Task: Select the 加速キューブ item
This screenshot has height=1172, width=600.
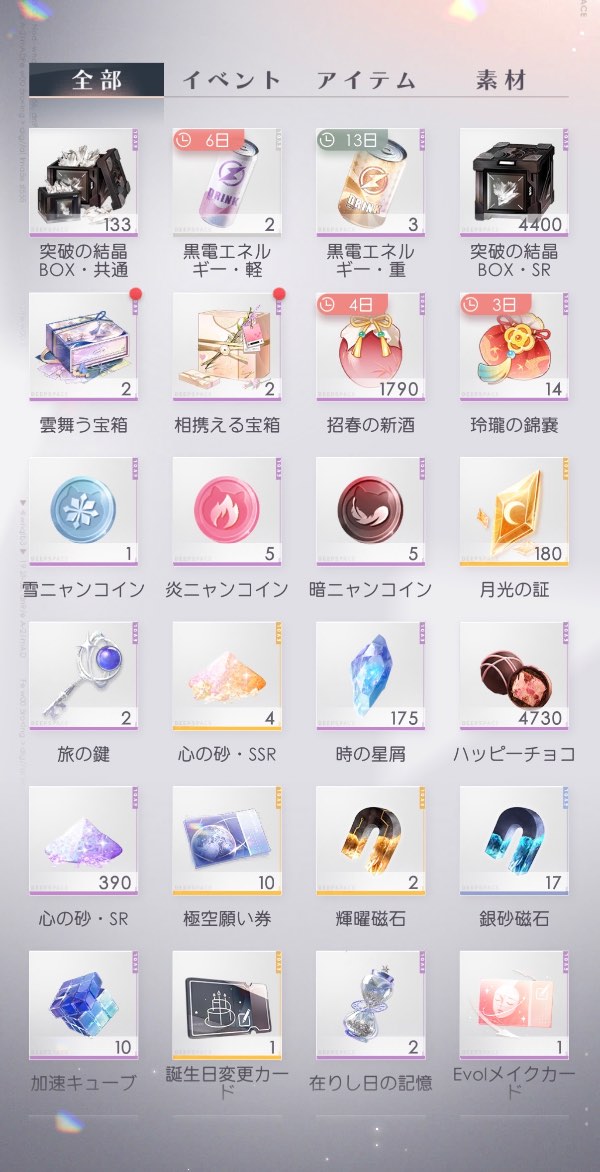Action: click(83, 1004)
